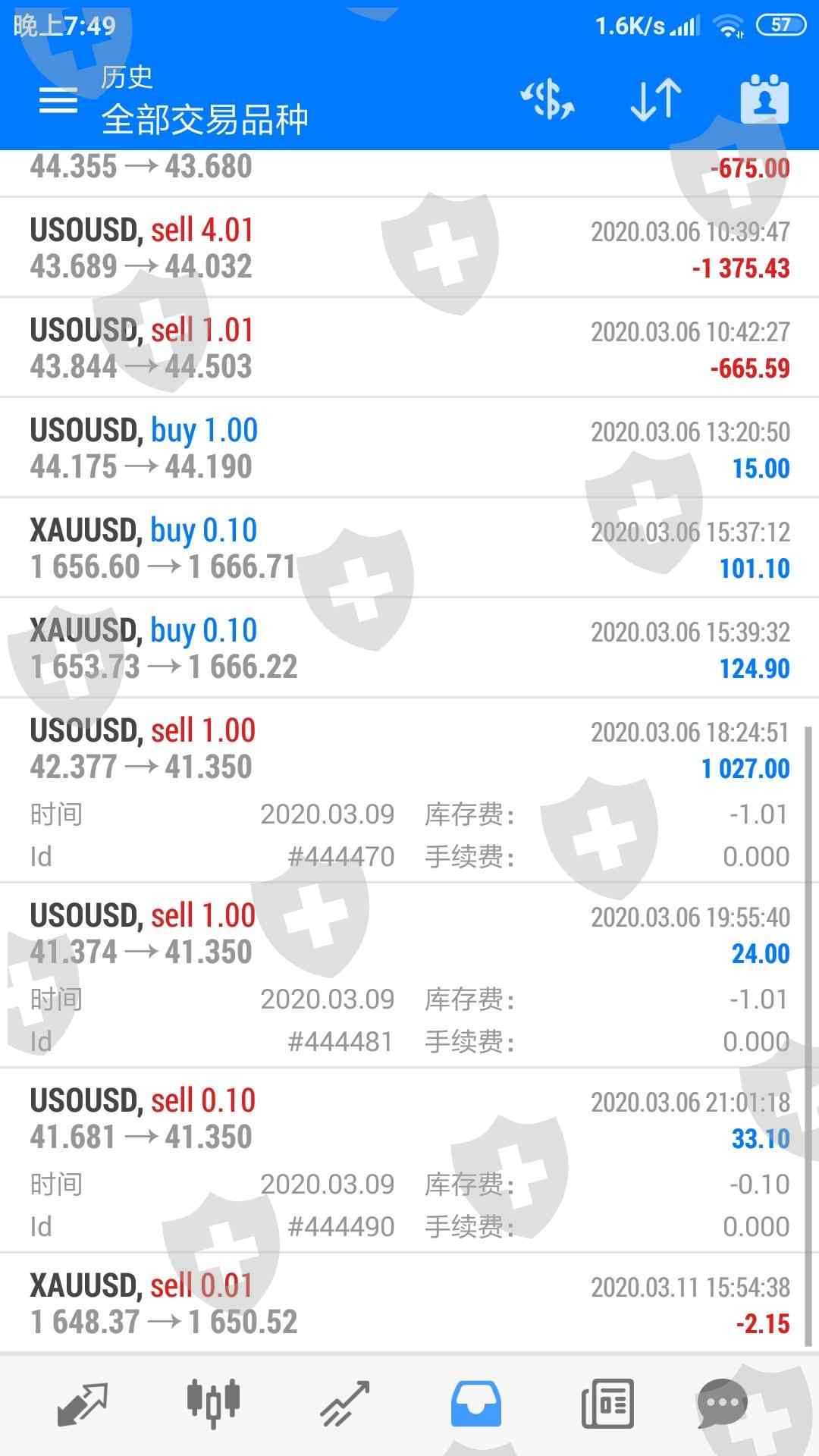
Task: Expand XAUUSD buy 0.10 trade with 101.10 profit
Action: pyautogui.click(x=409, y=548)
